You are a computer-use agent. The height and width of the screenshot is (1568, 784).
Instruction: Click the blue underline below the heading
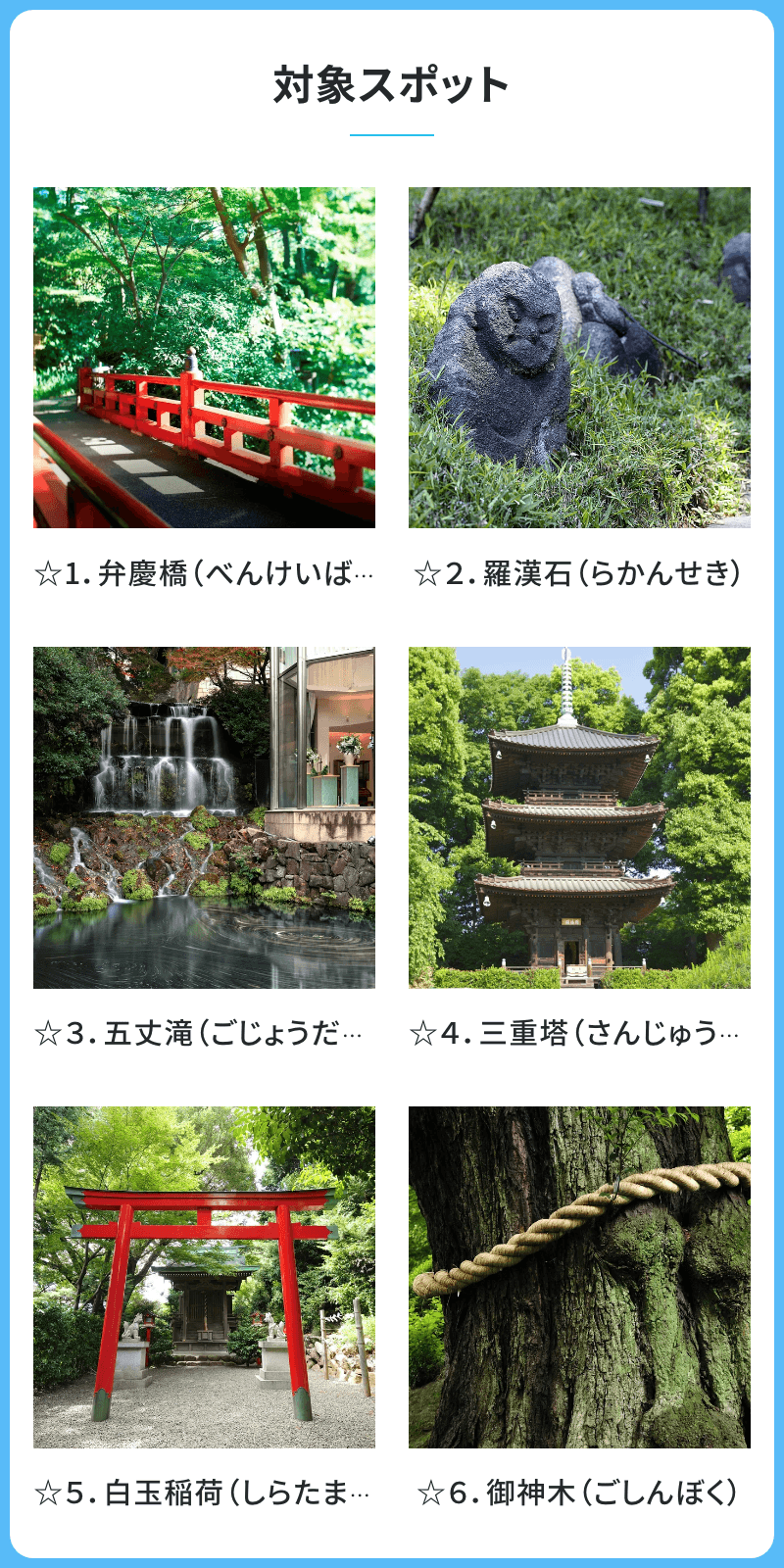tap(392, 132)
